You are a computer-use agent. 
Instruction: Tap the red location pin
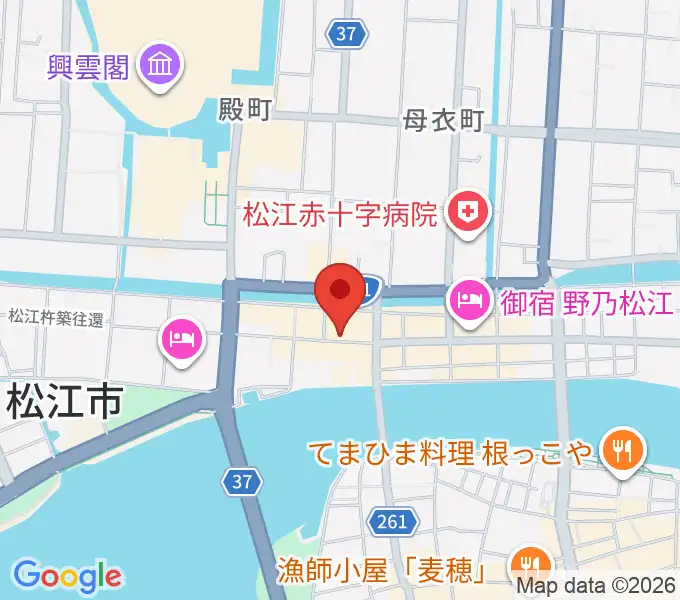tap(340, 293)
